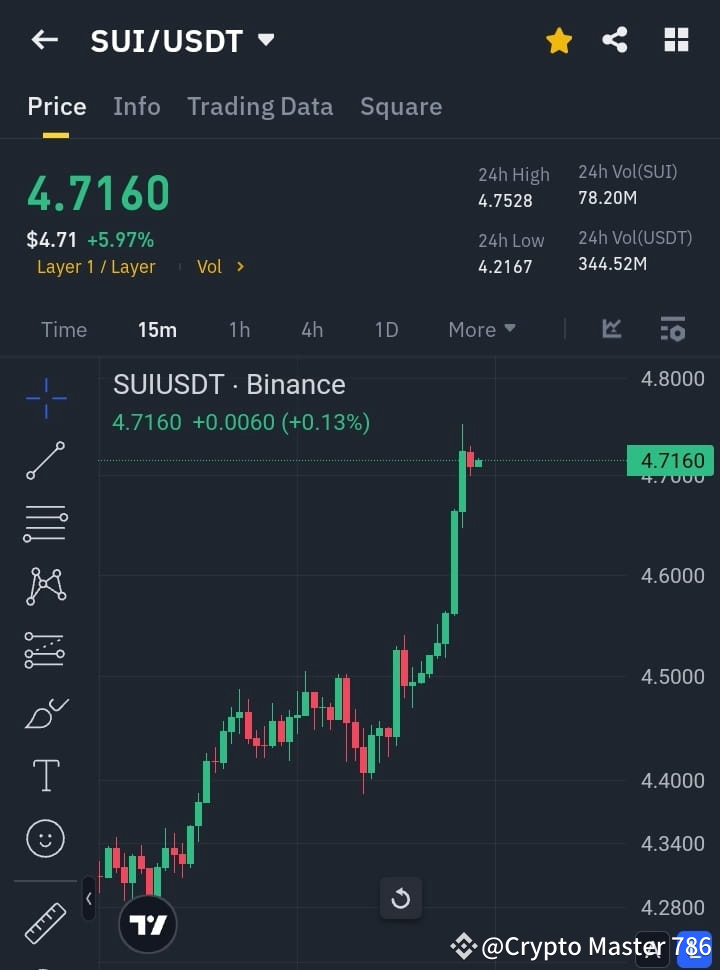This screenshot has width=720, height=970.
Task: Tap the chart reset refresh button
Action: tap(401, 899)
